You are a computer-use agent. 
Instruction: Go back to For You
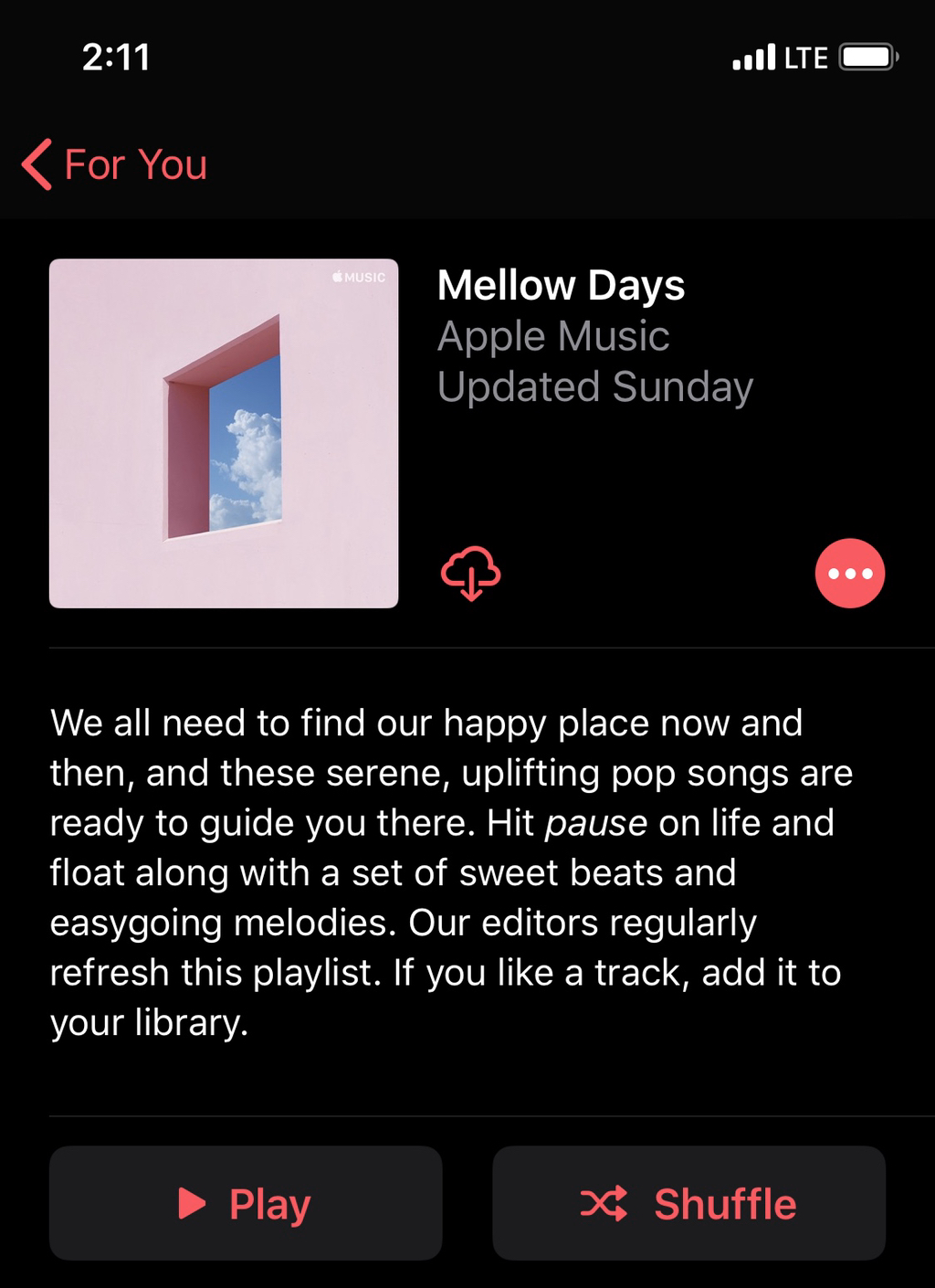[x=114, y=165]
